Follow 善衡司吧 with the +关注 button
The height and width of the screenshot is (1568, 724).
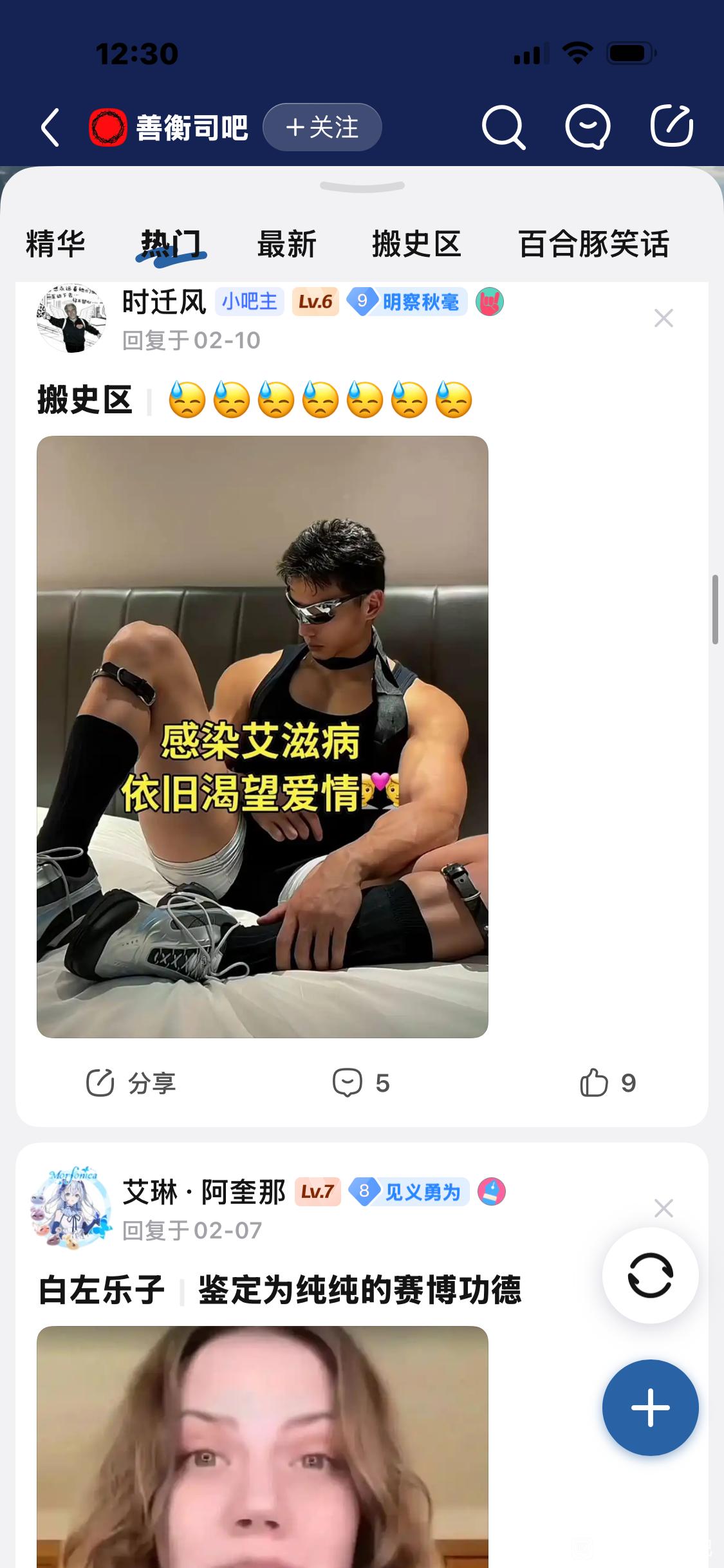[322, 127]
